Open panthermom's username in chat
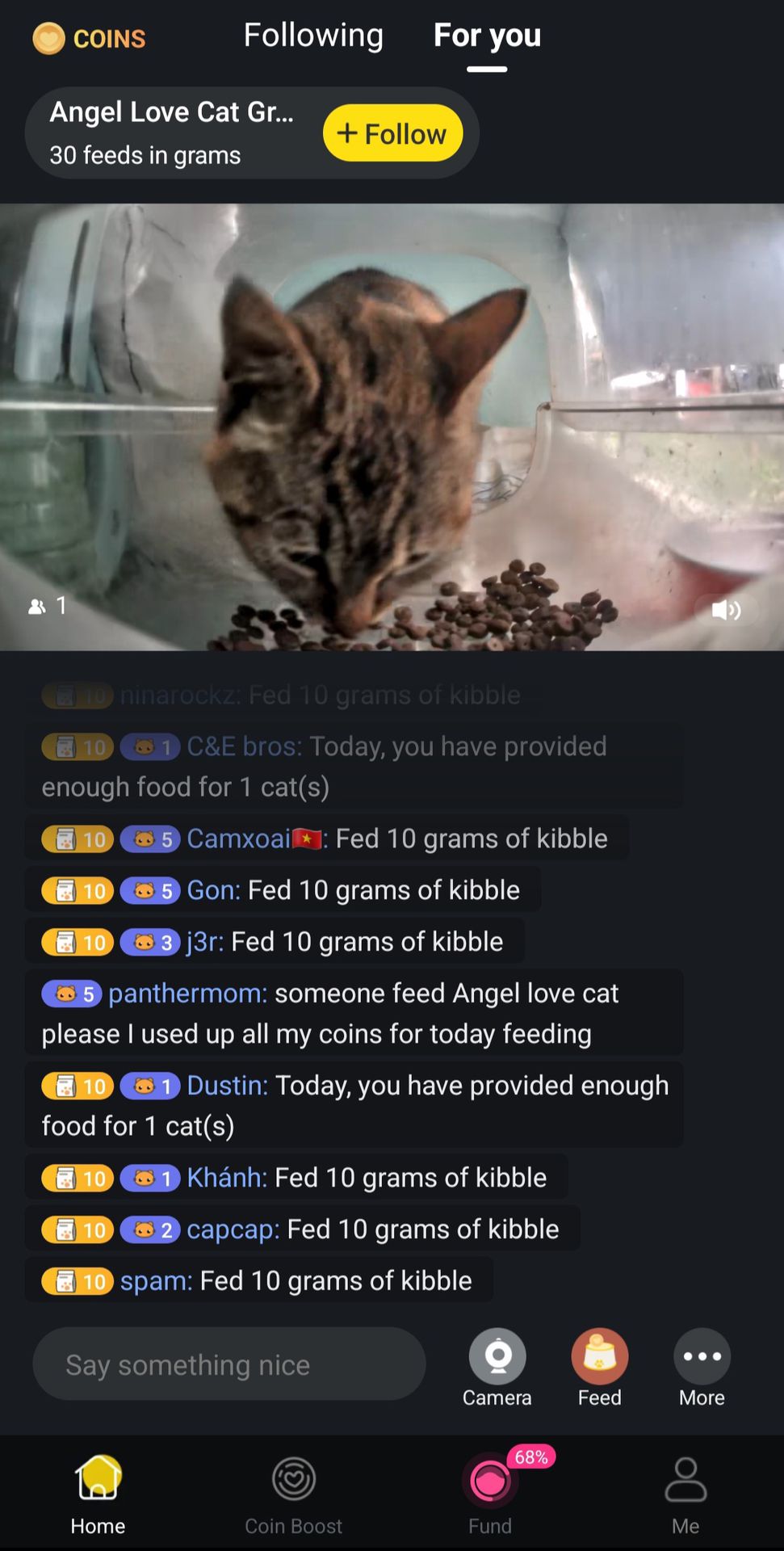Viewport: 784px width, 1551px height. click(x=187, y=993)
